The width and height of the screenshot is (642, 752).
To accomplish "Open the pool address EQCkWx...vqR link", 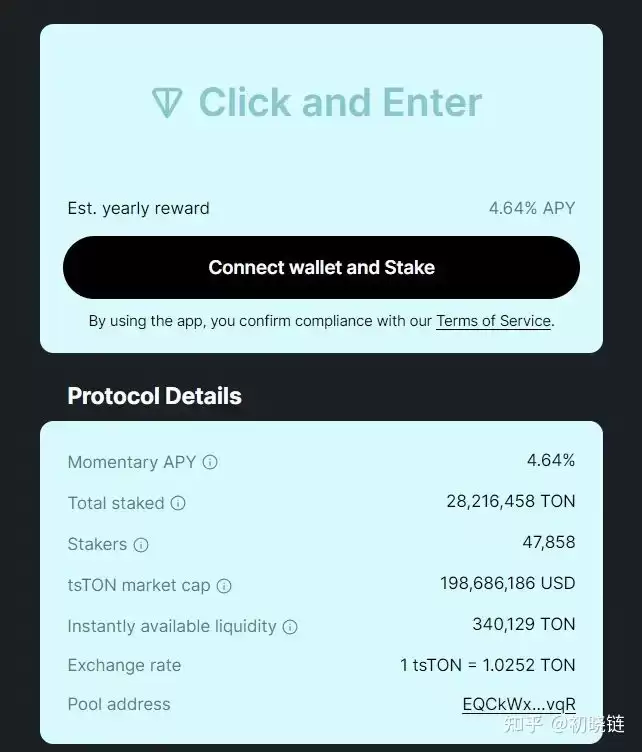I will 518,704.
